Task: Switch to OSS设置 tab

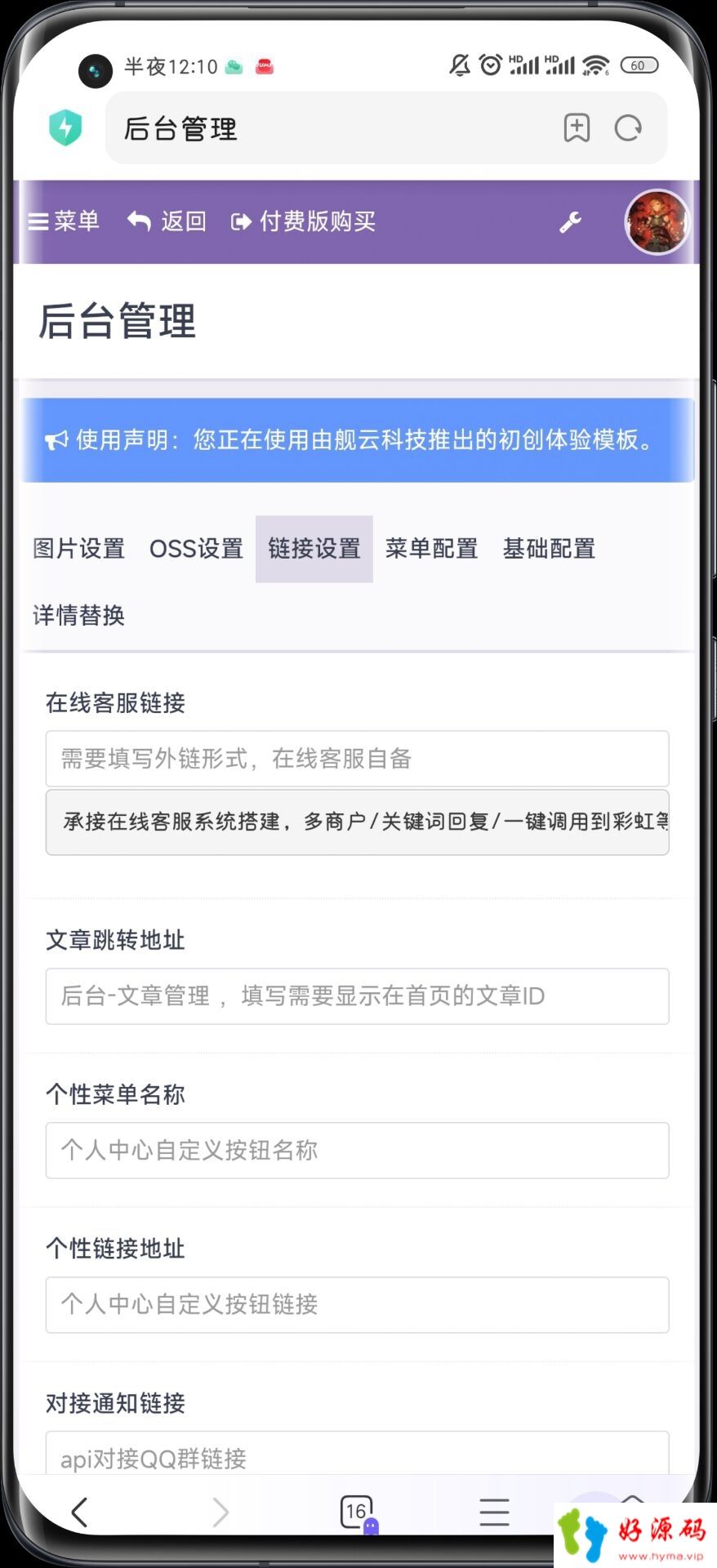Action: pyautogui.click(x=196, y=549)
